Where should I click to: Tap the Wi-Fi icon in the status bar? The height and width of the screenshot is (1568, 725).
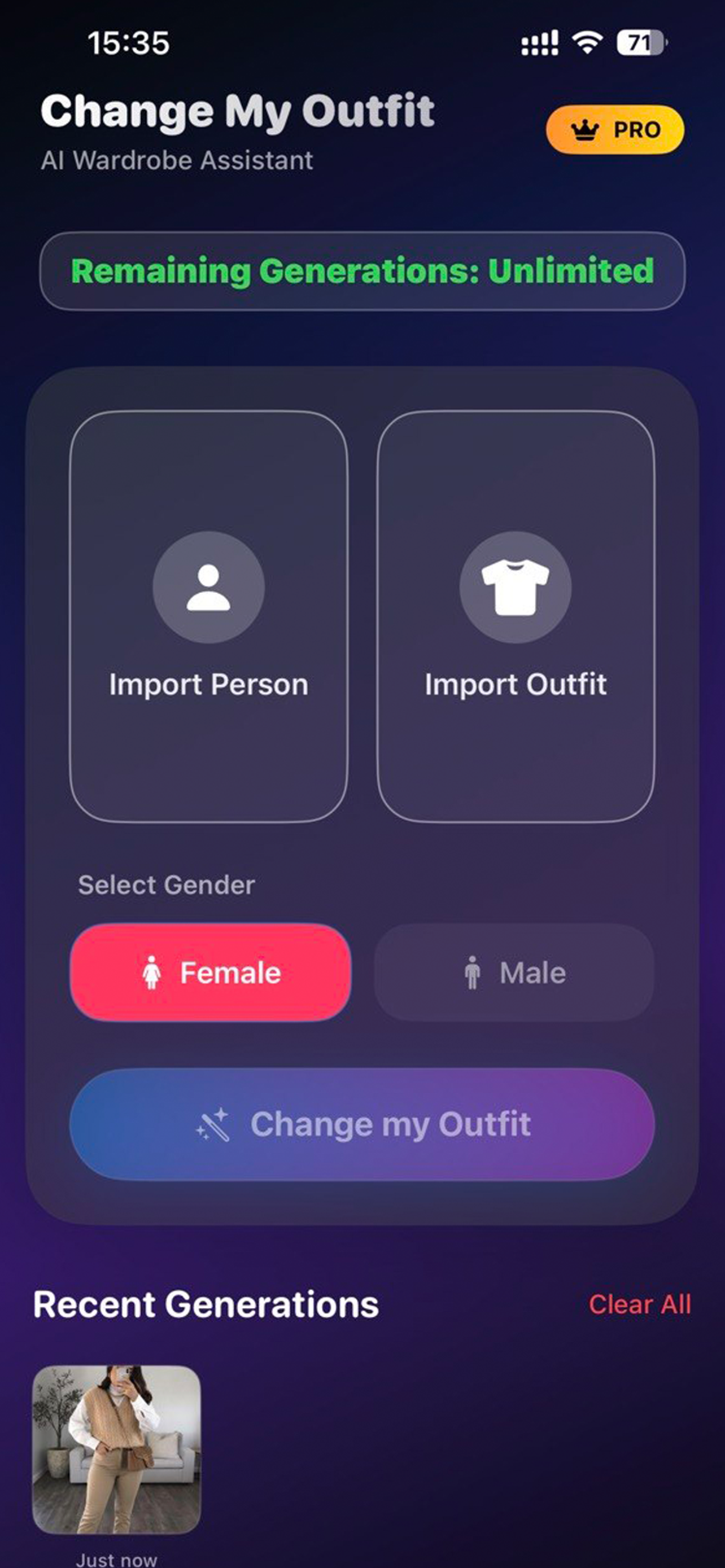pos(586,41)
